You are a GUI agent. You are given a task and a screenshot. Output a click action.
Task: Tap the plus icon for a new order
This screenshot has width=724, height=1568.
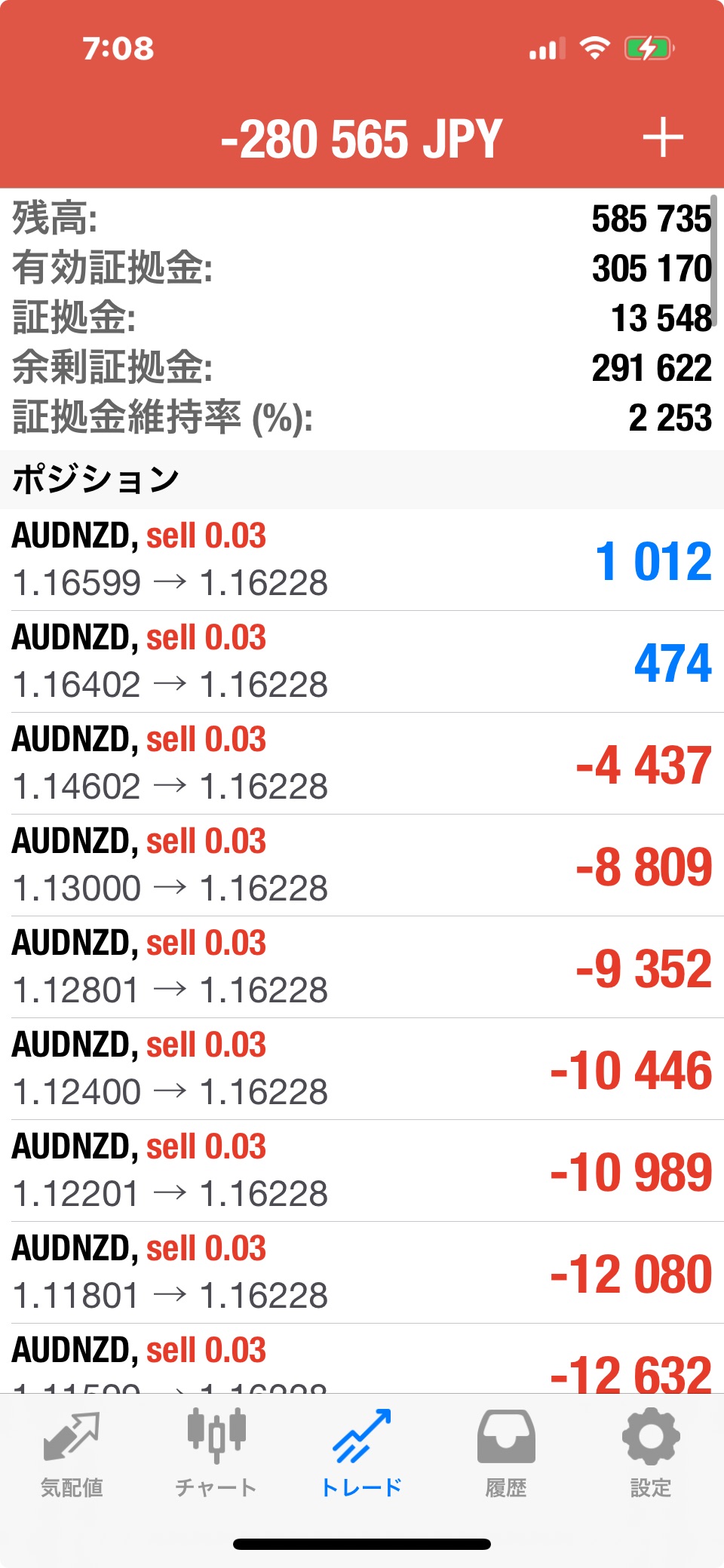pos(663,138)
